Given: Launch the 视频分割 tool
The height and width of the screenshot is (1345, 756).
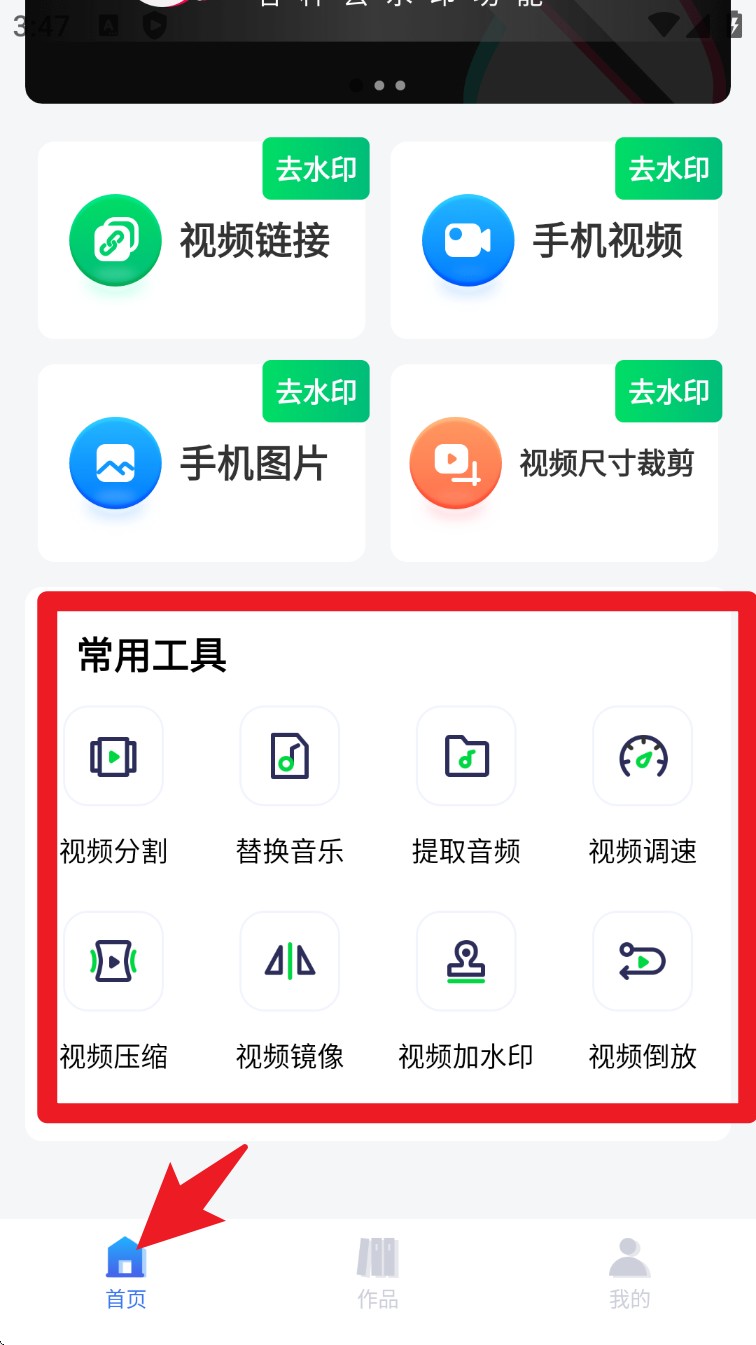Looking at the screenshot, I should click(114, 757).
